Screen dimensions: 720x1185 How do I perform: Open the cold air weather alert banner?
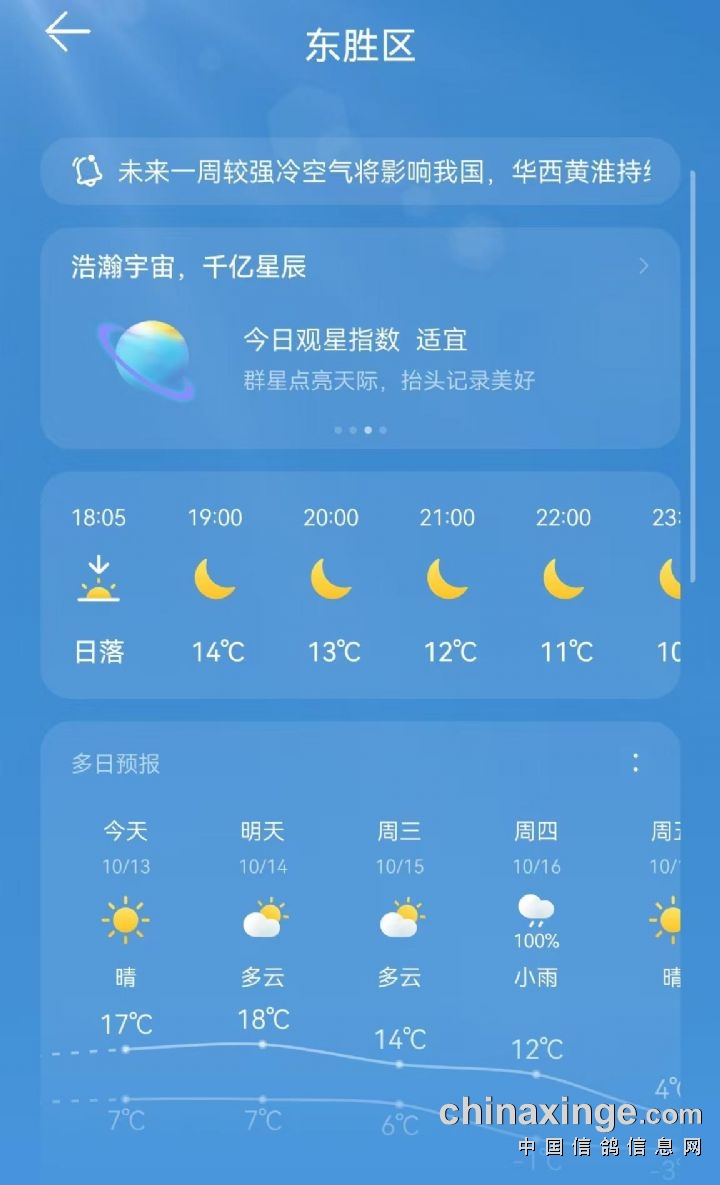tap(360, 171)
